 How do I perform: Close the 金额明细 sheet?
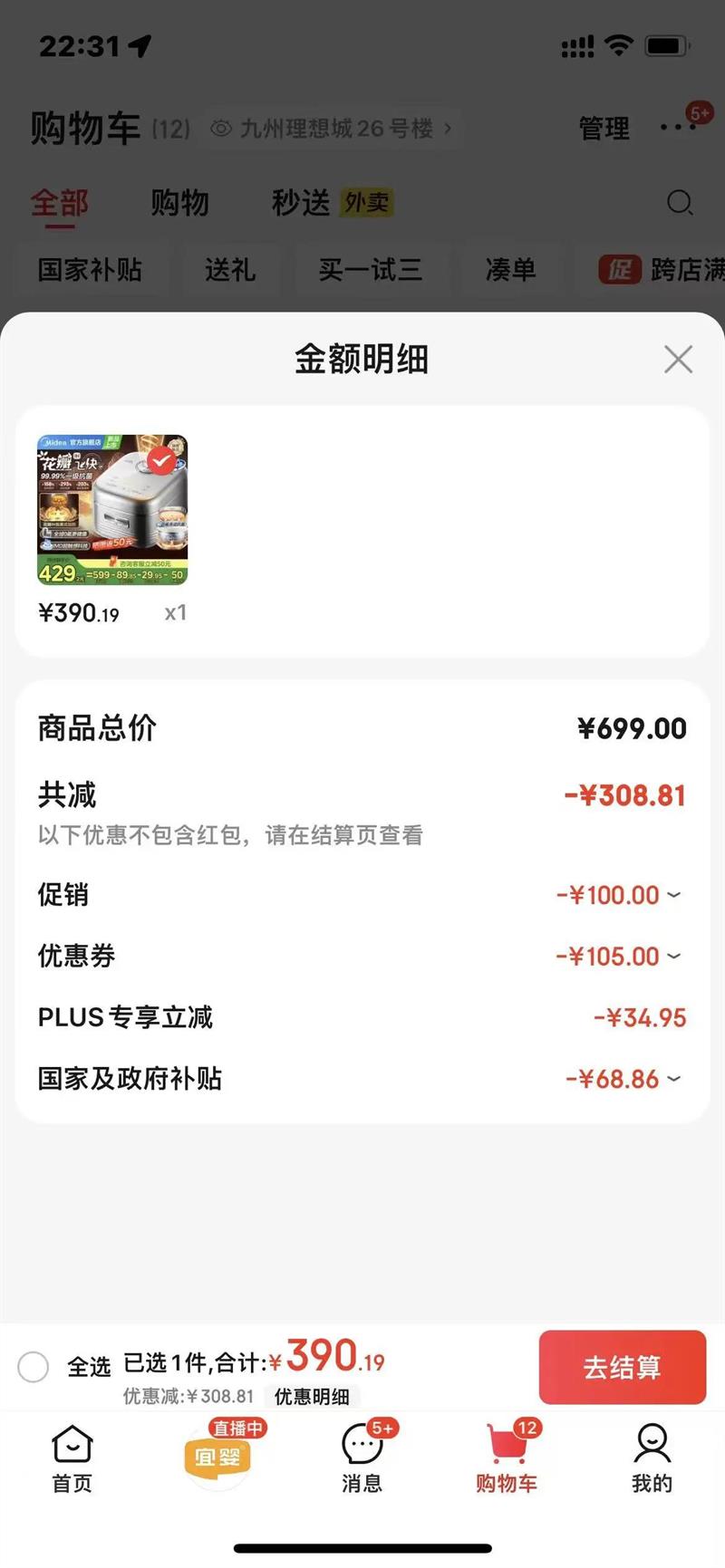pos(678,360)
